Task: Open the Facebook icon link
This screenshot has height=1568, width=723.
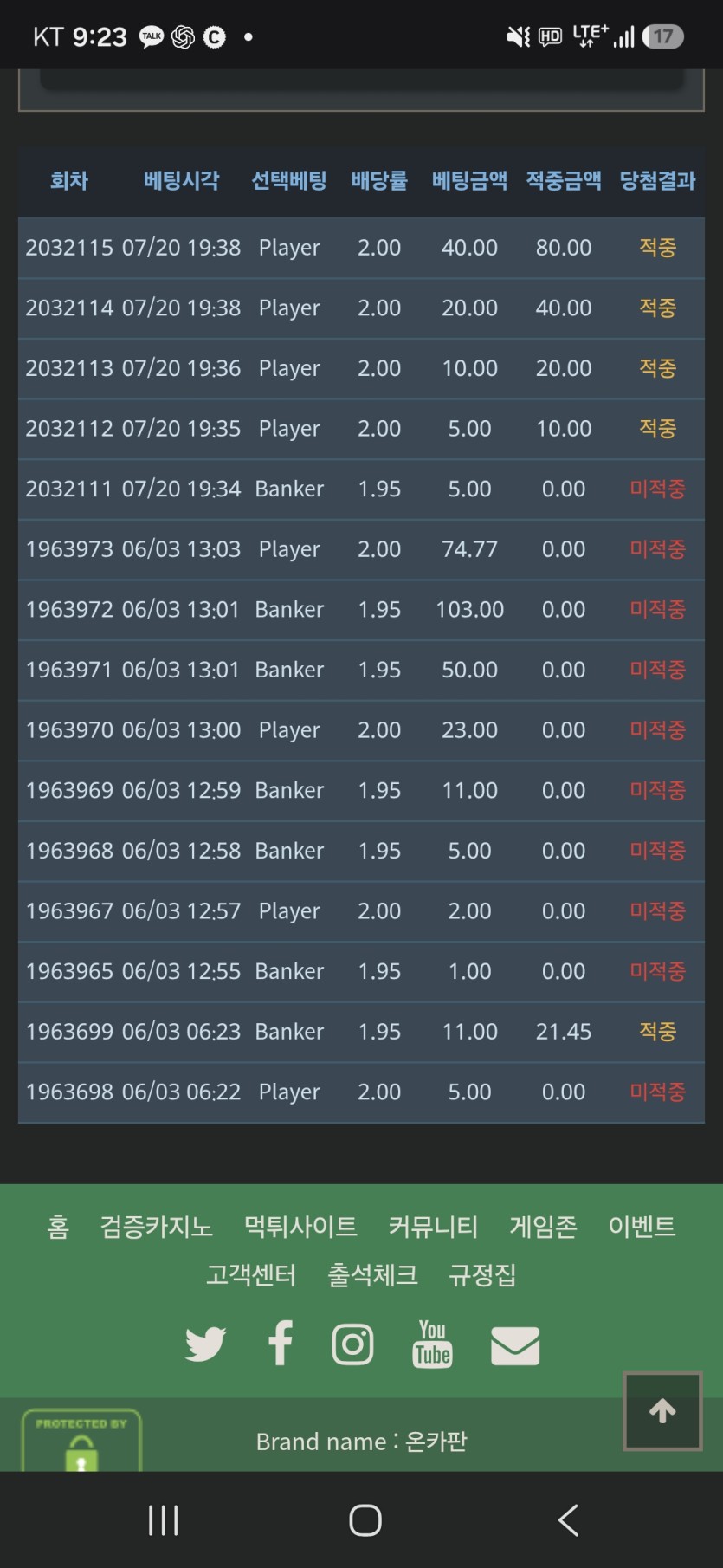Action: (x=281, y=1344)
